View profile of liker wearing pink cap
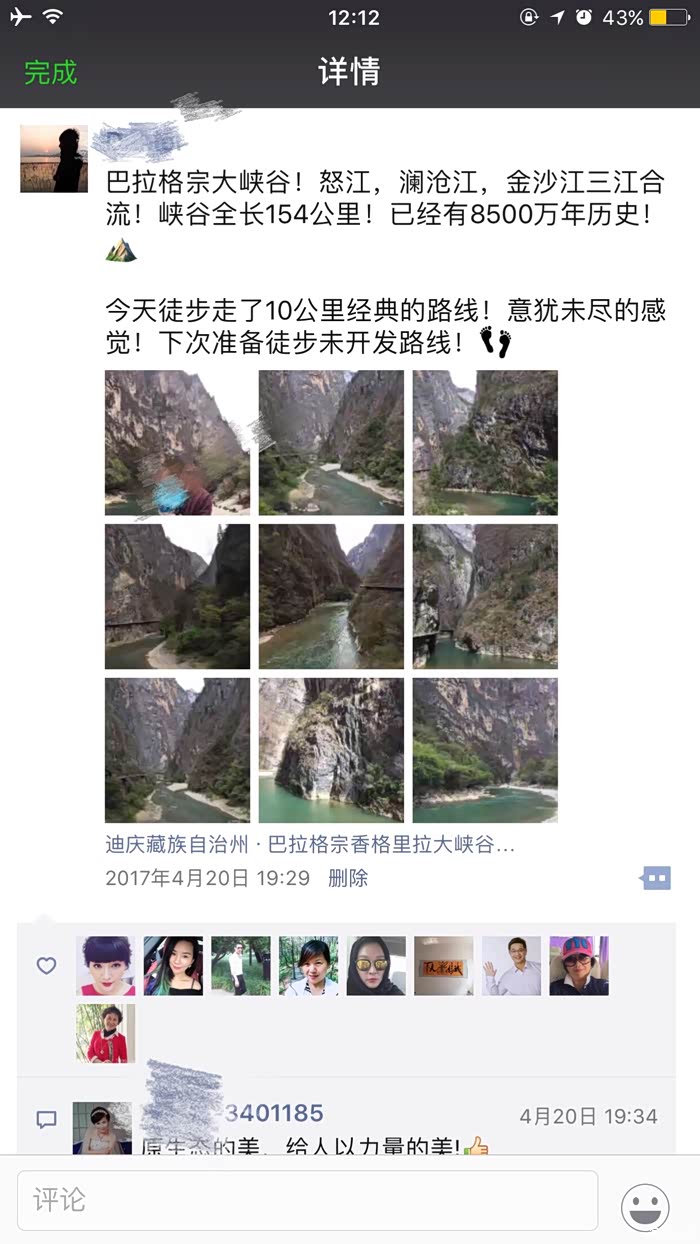This screenshot has height=1244, width=700. [x=579, y=966]
